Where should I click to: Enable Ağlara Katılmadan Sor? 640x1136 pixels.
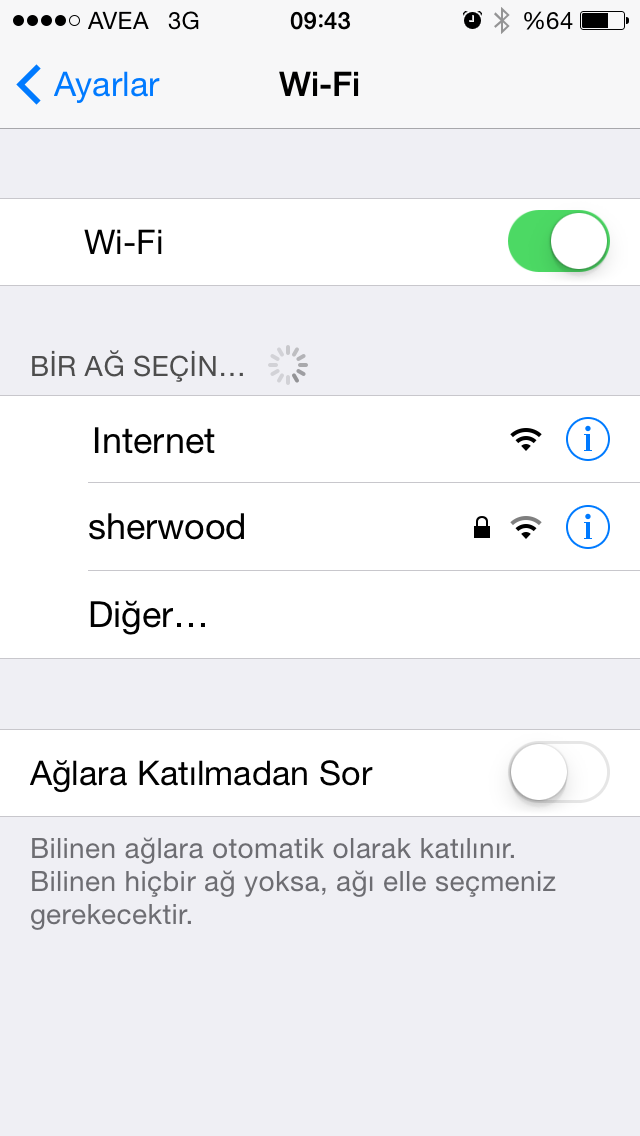coord(559,772)
